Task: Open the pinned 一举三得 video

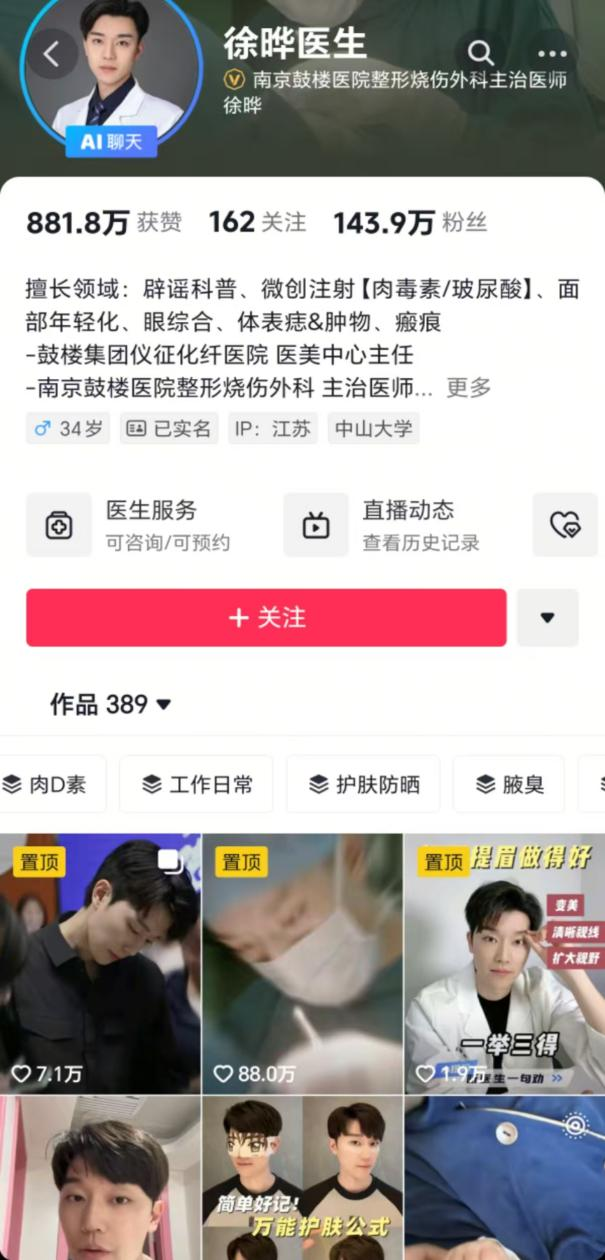Action: point(504,963)
